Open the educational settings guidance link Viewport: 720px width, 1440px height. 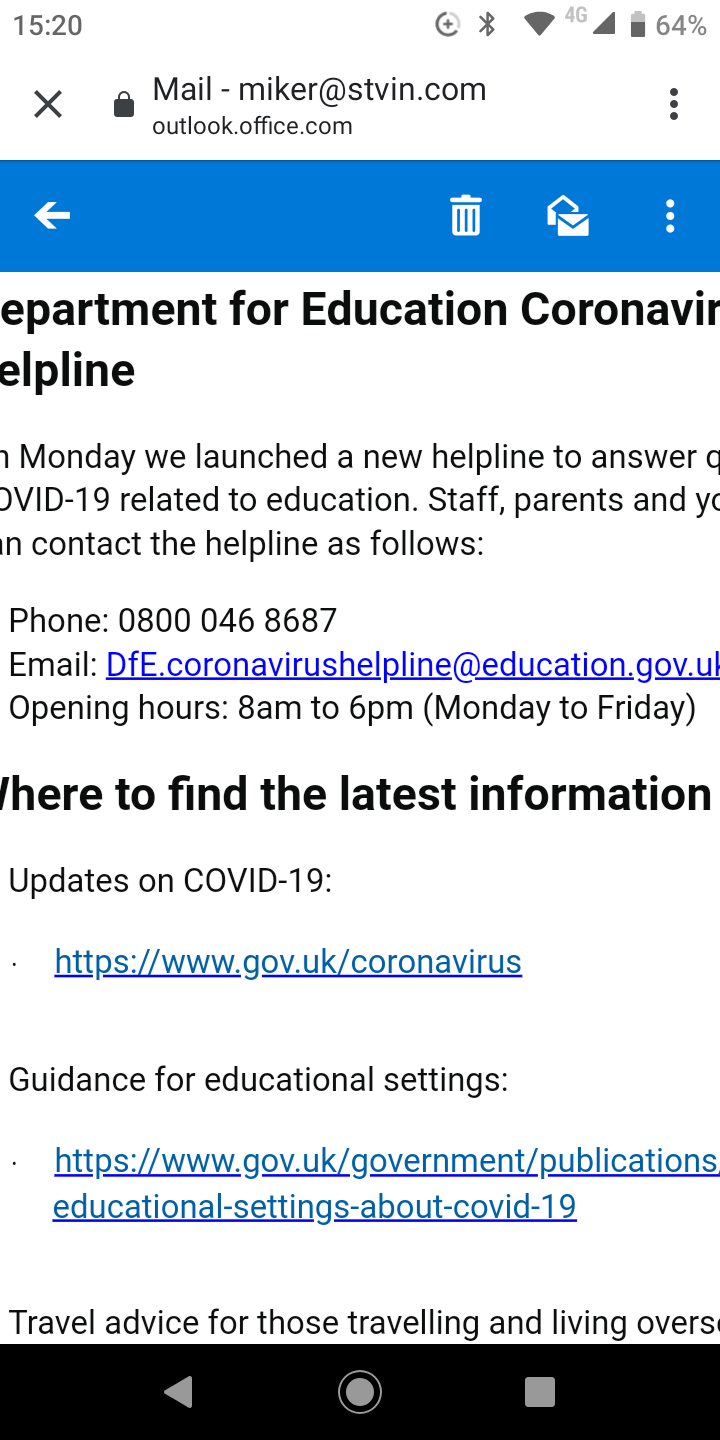tap(386, 1184)
